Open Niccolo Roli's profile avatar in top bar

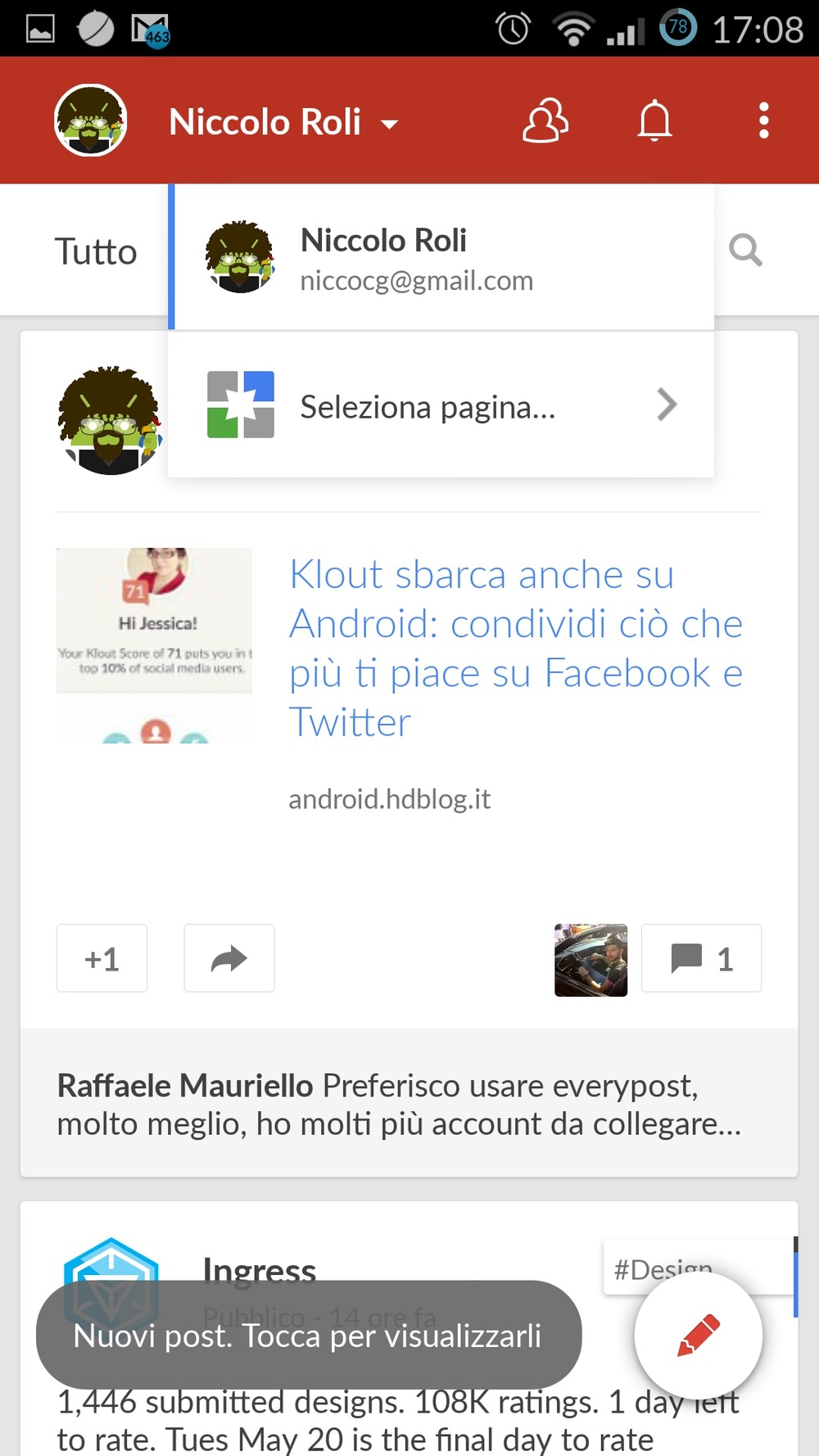pos(91,121)
